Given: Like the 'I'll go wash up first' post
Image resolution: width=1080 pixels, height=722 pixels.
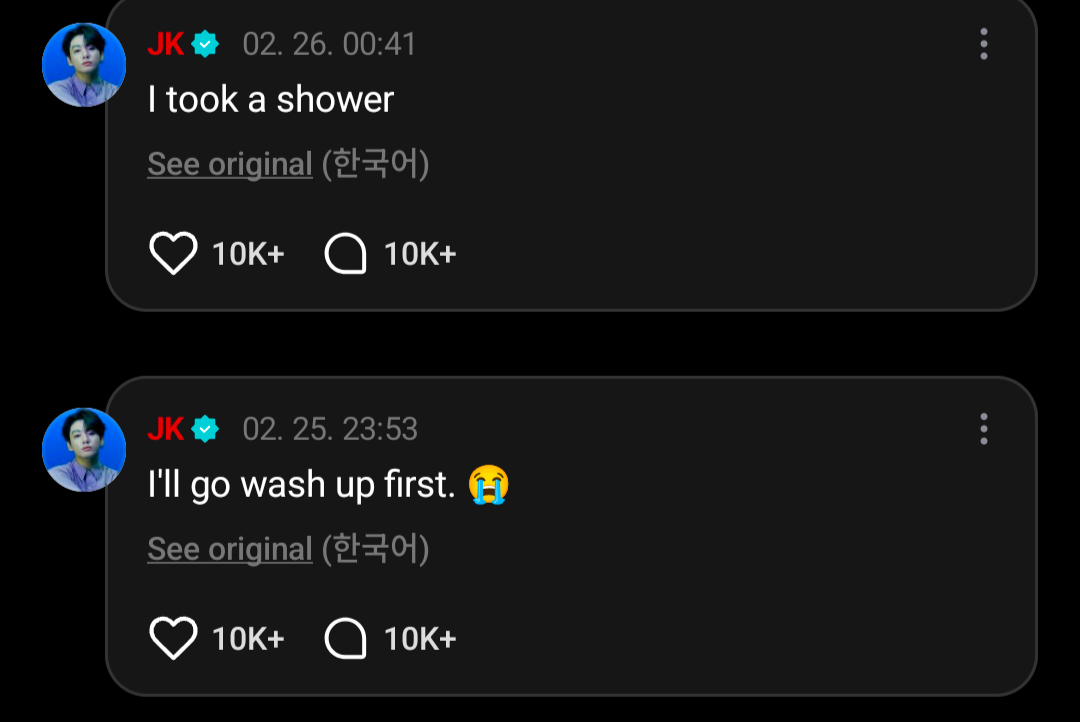Looking at the screenshot, I should coord(173,639).
